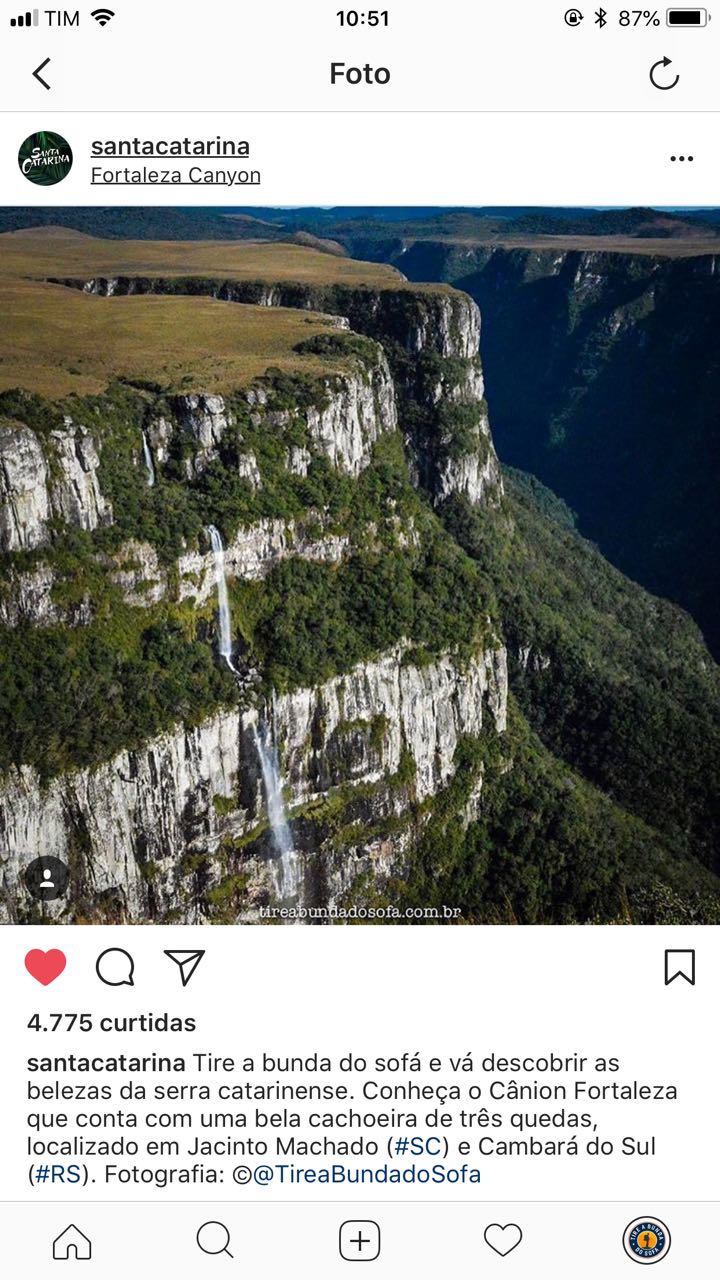Open the Activity heart tab
720x1280 pixels.
(503, 1242)
